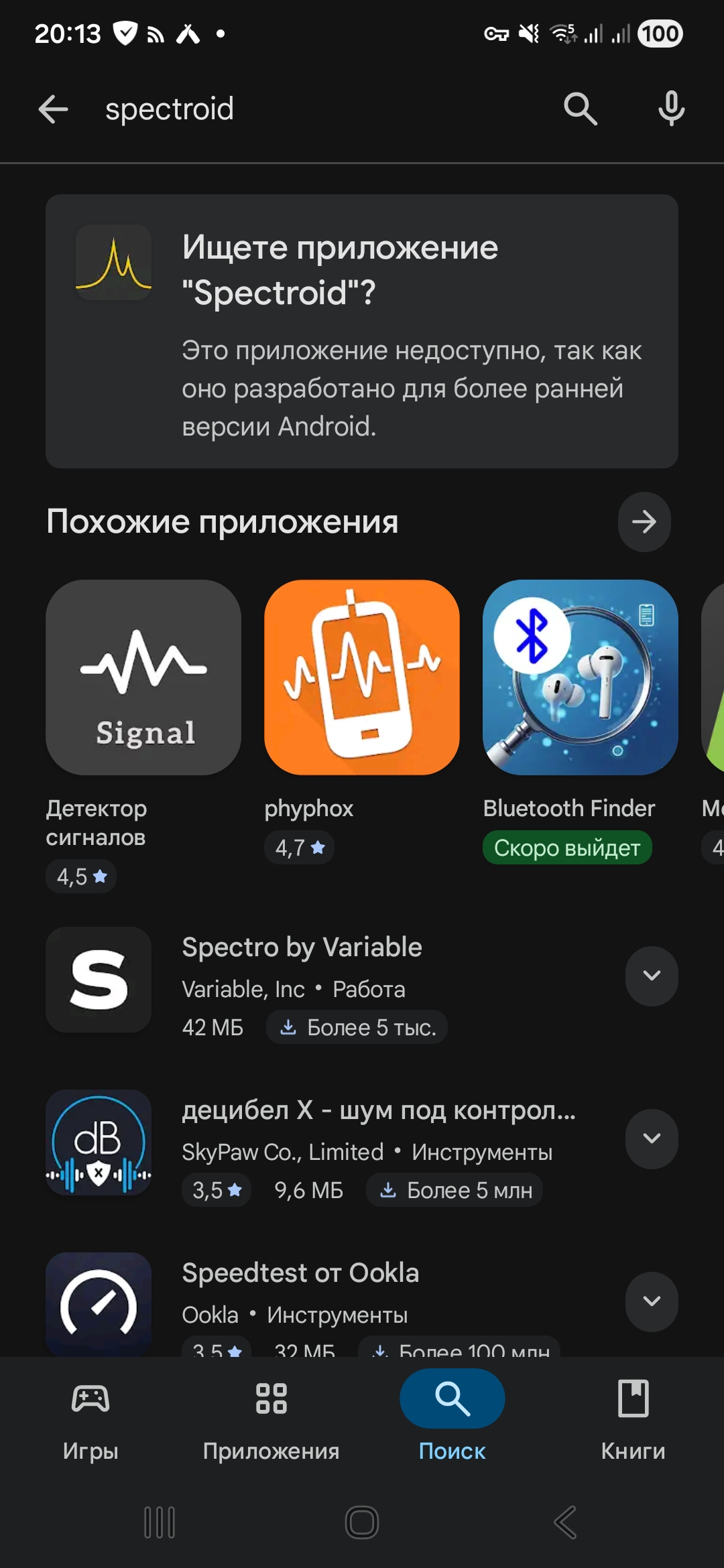This screenshot has height=1568, width=724.
Task: Expand details for децибел X
Action: point(652,1138)
